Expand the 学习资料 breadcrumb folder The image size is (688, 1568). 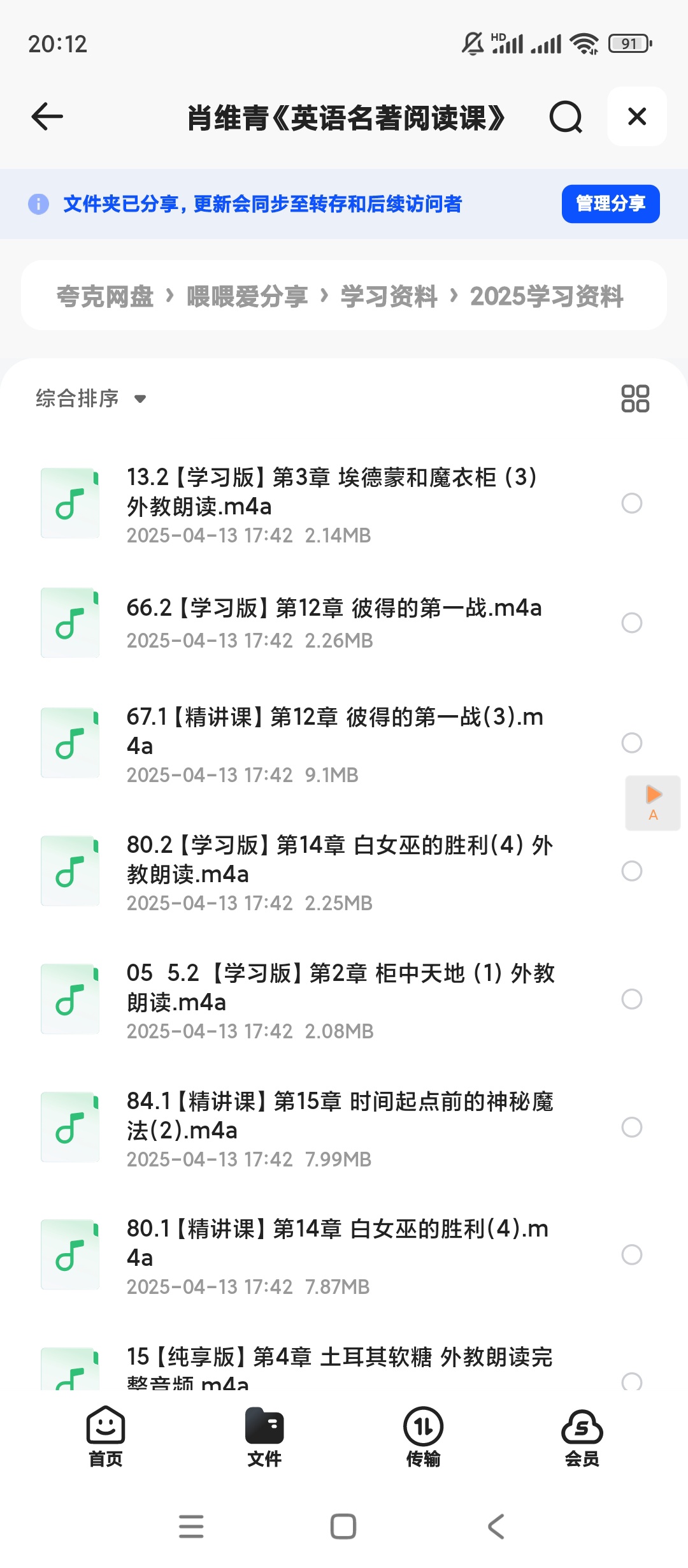[389, 295]
